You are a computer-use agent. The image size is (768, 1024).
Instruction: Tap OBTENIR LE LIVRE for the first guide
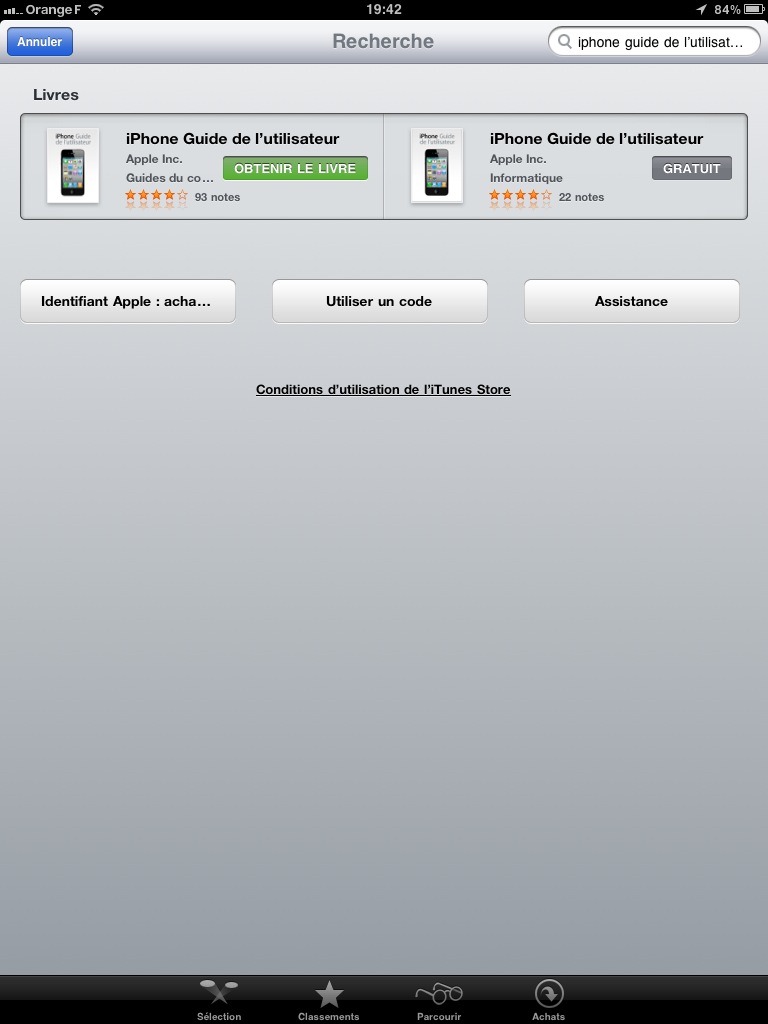click(x=295, y=168)
